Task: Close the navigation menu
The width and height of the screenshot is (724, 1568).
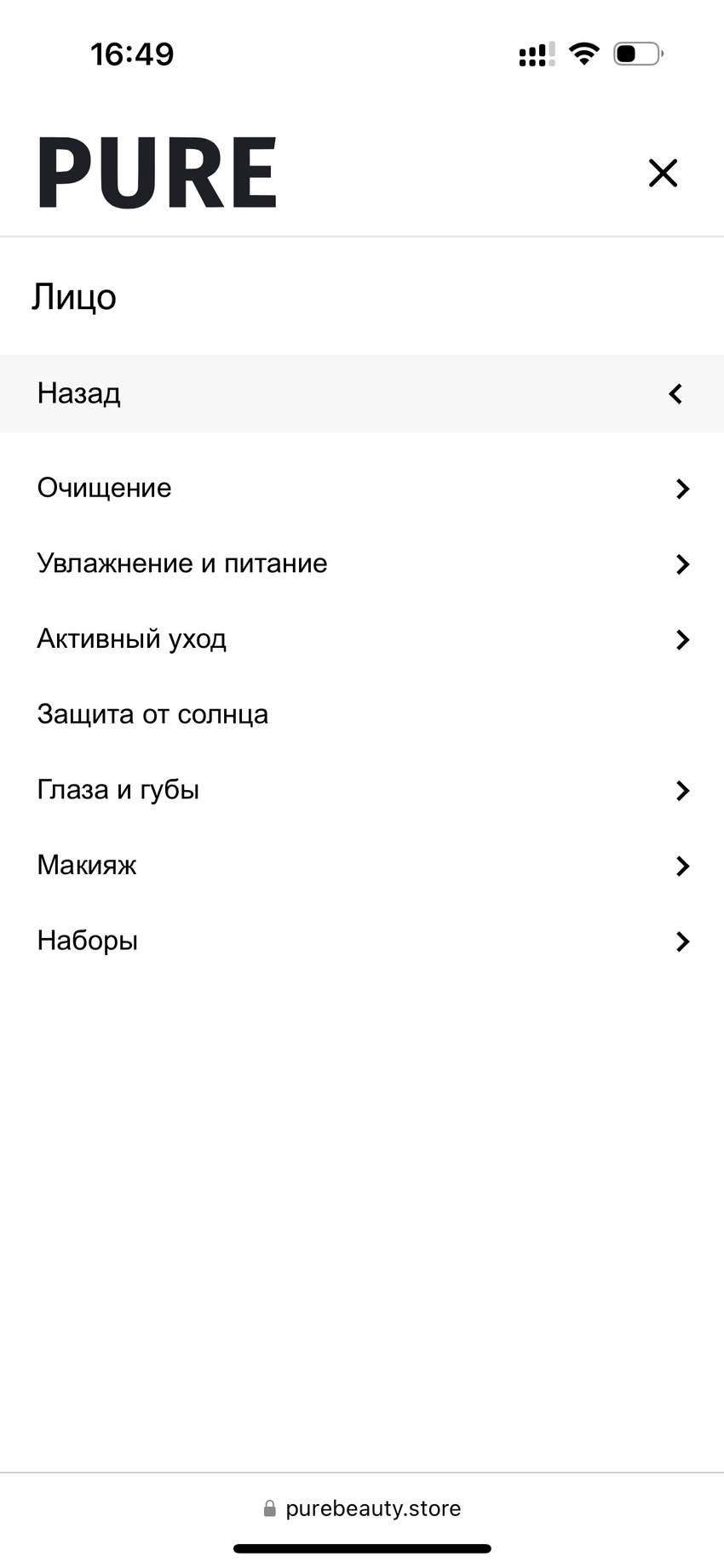Action: tap(663, 173)
